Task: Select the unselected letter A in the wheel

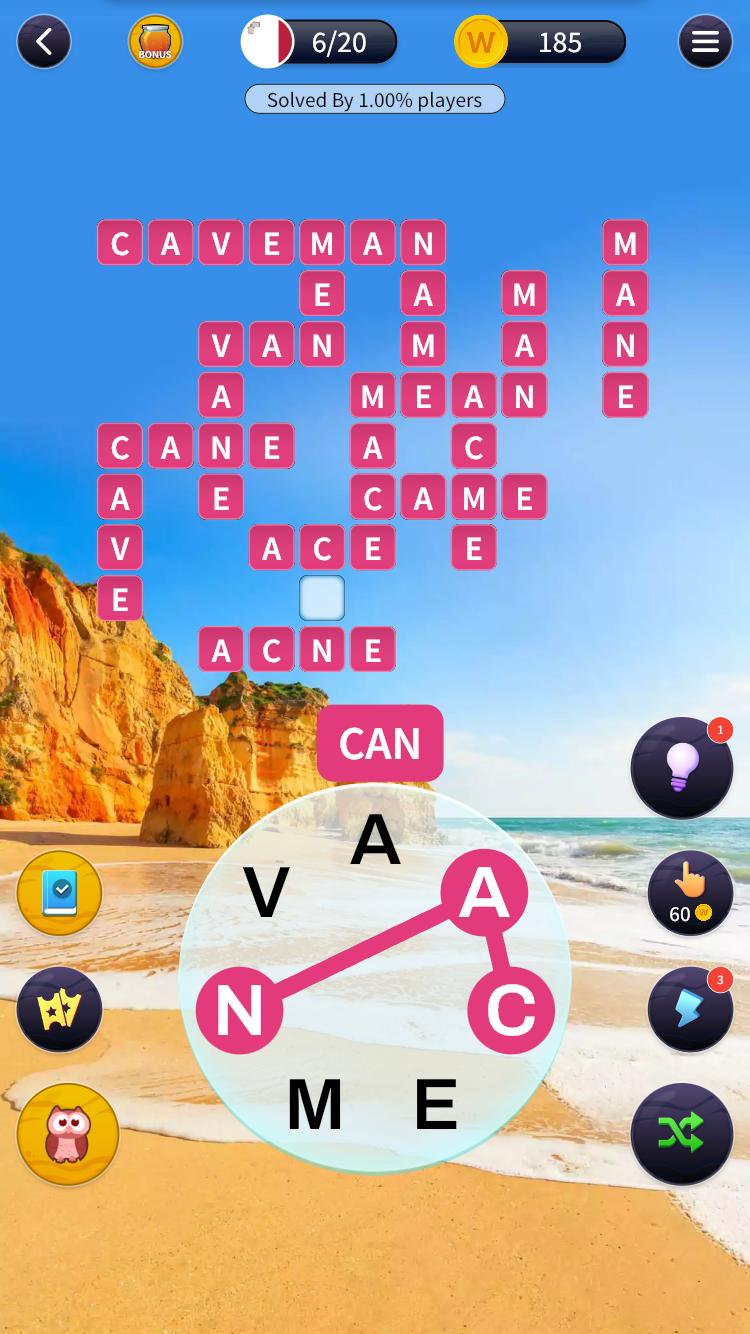Action: [375, 840]
